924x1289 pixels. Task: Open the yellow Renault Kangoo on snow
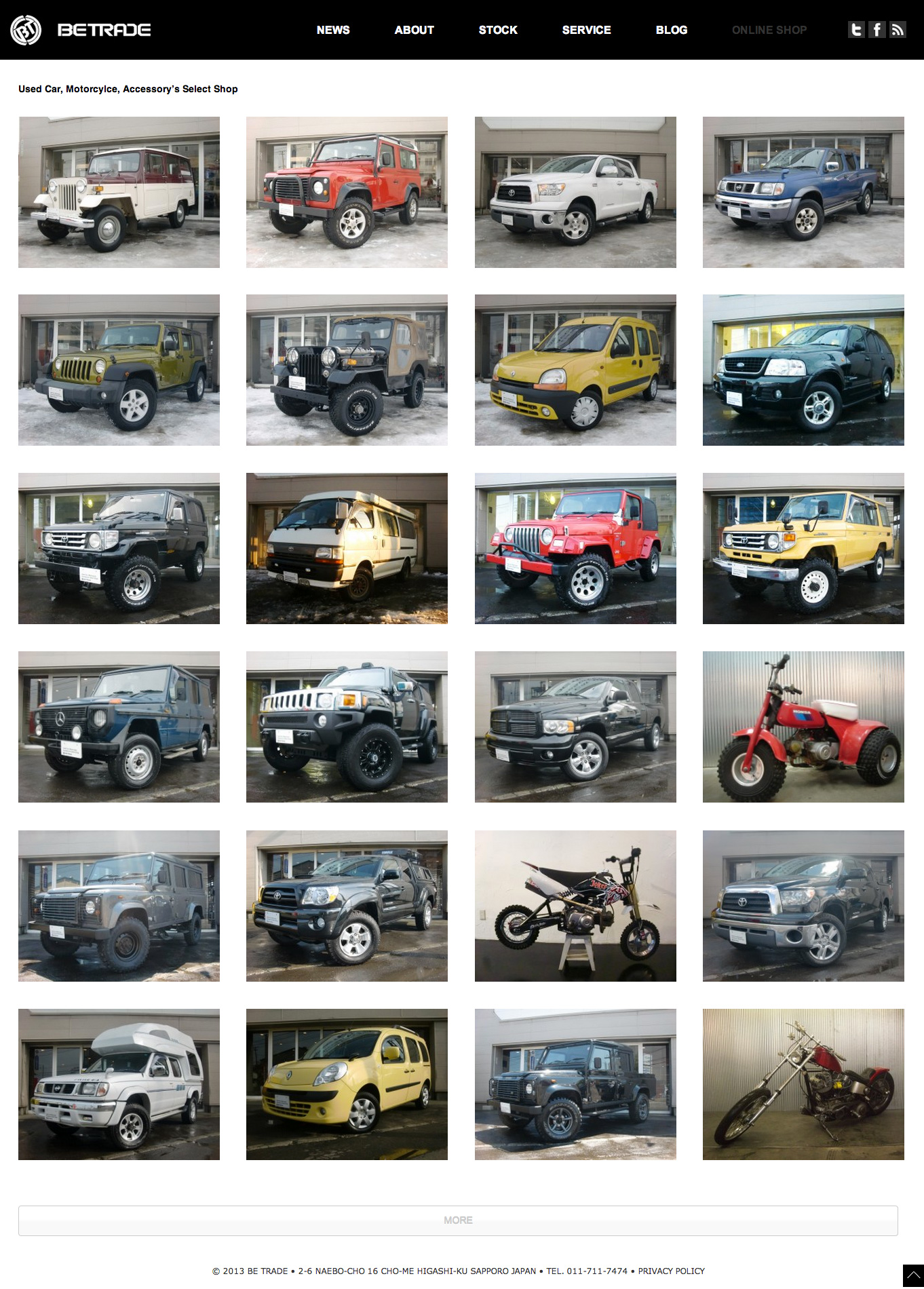pyautogui.click(x=575, y=370)
